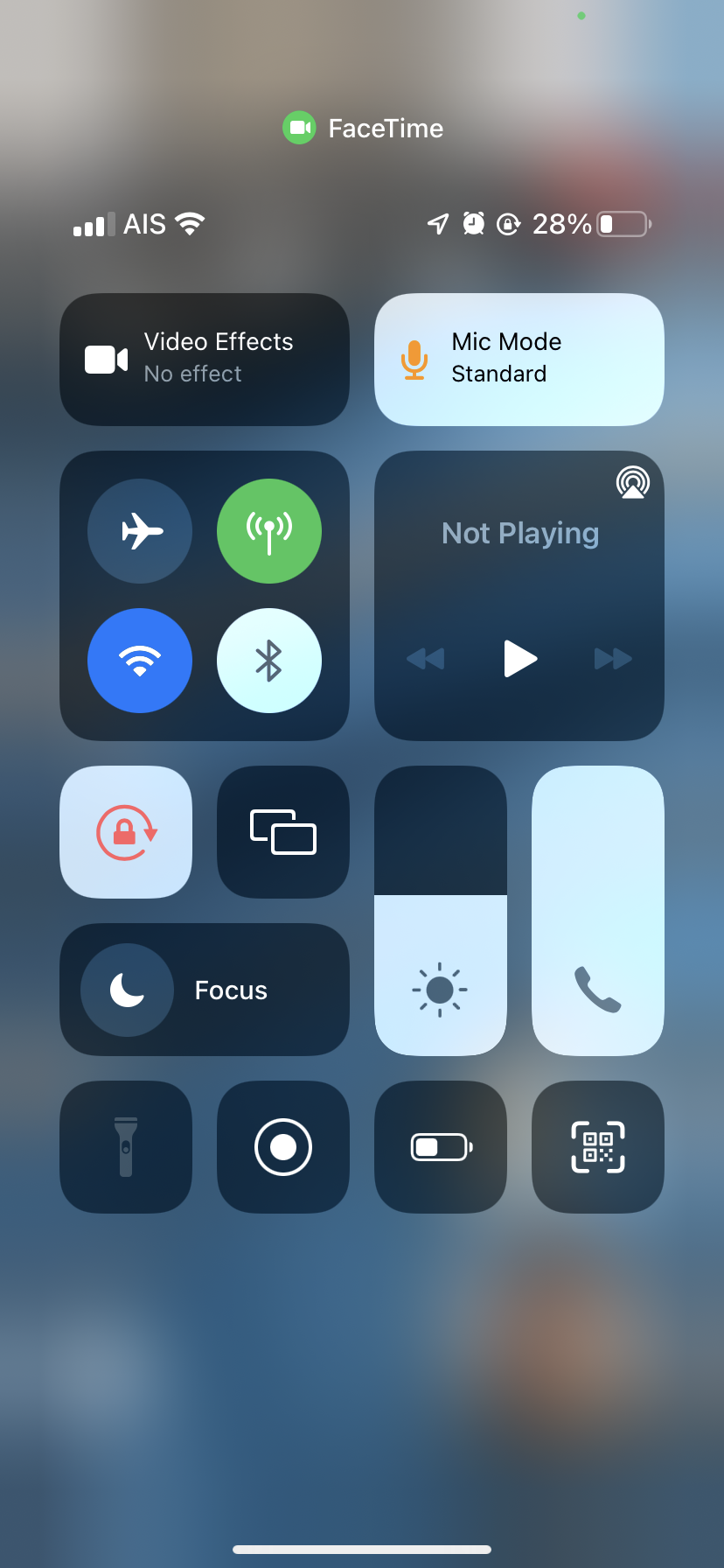724x1568 pixels.
Task: Play media in Not Playing widget
Action: [x=519, y=659]
